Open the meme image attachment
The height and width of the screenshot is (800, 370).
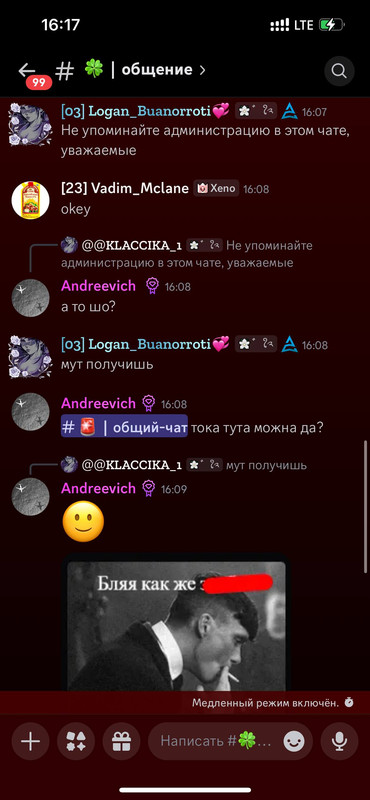click(x=177, y=625)
